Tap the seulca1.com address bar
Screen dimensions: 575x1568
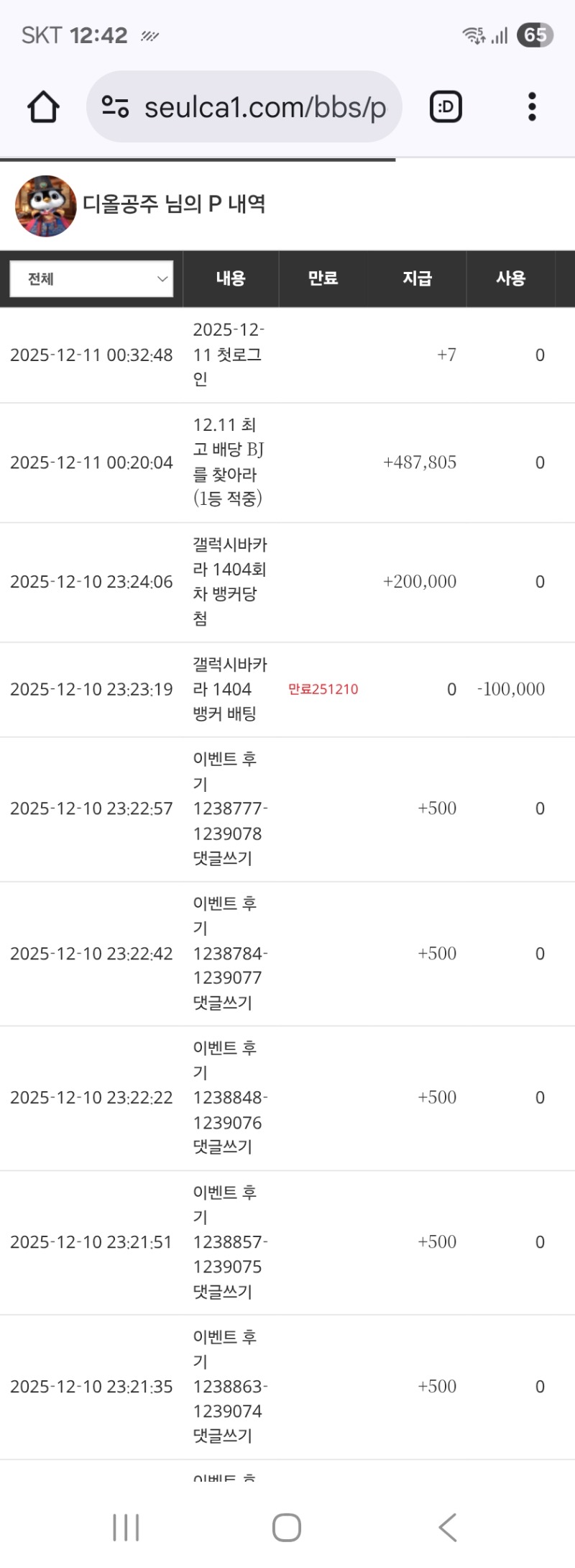pos(264,106)
